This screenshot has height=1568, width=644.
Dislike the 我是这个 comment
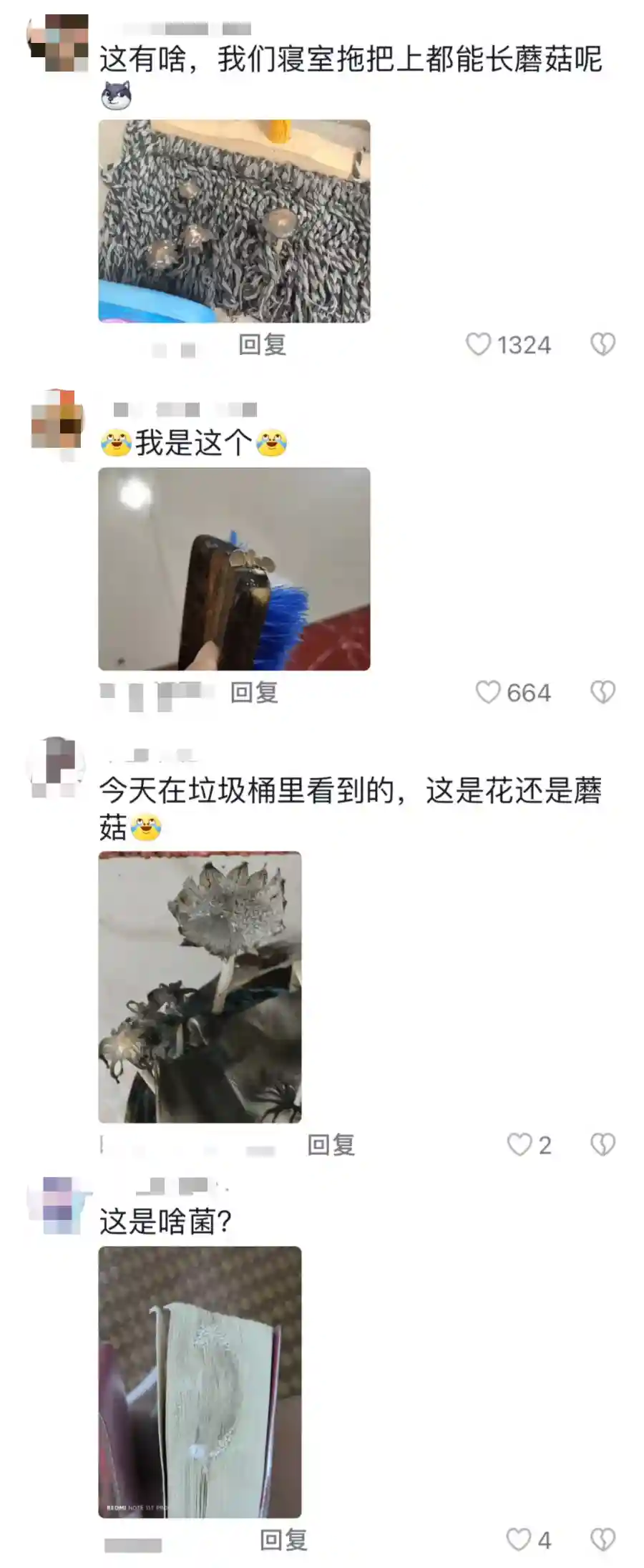(602, 692)
